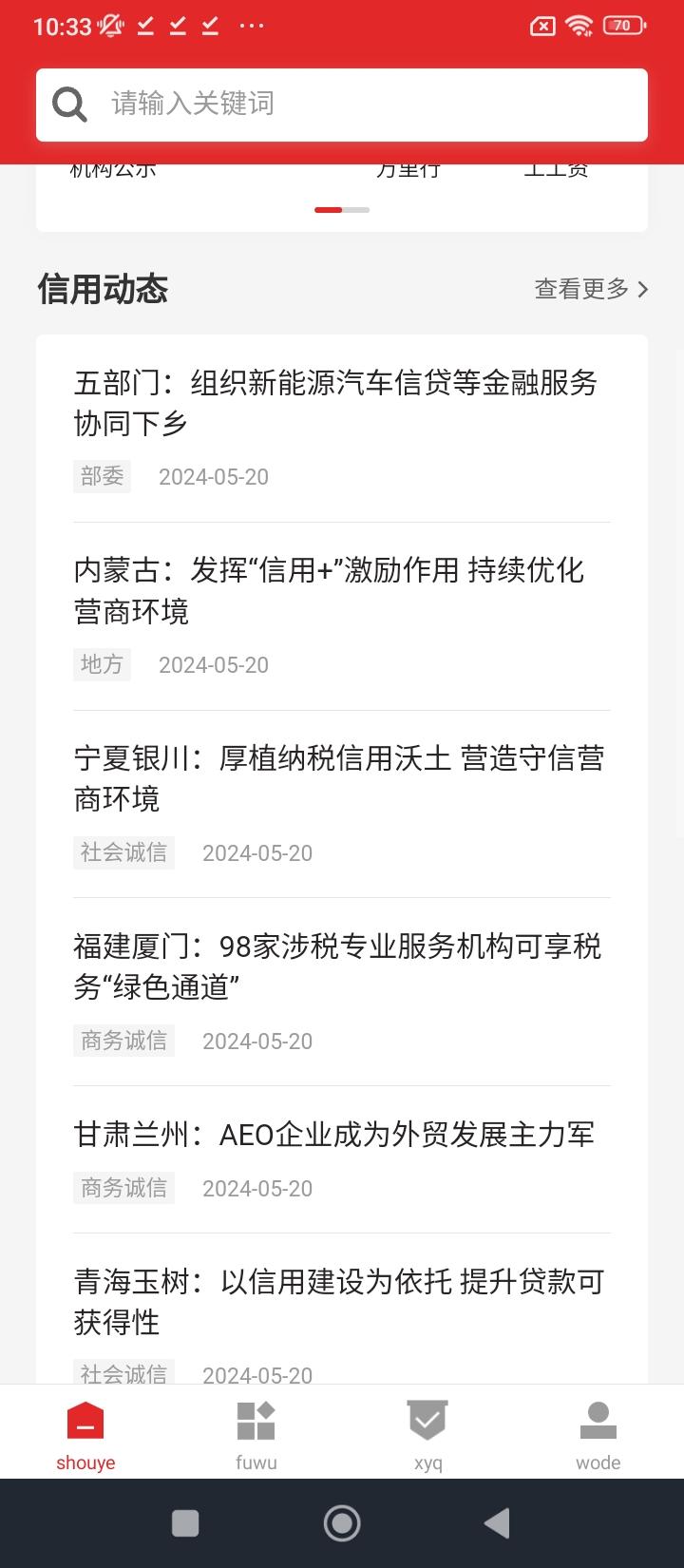Select the xyq shield icon
Screen dimensions: 684x1568
tap(427, 1420)
